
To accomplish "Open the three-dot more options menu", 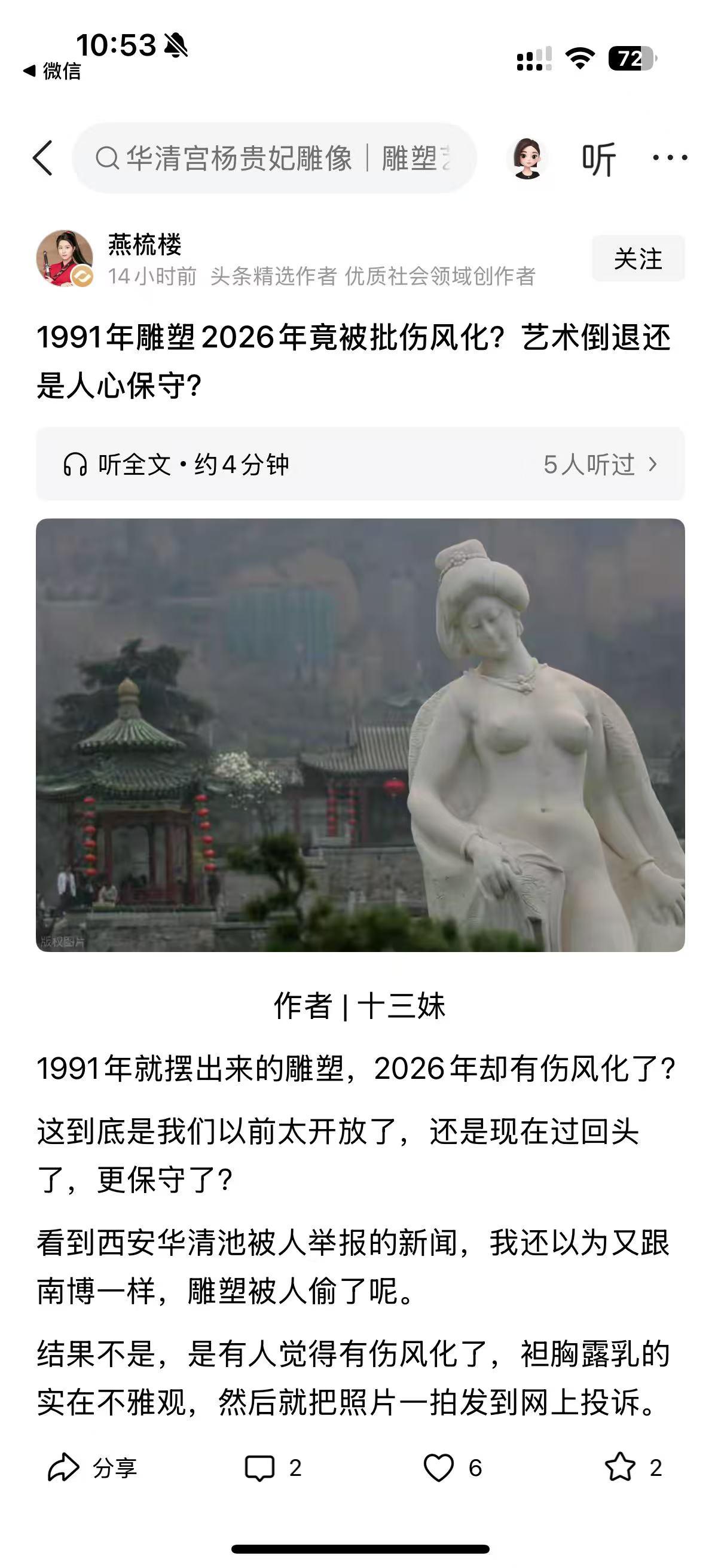I will [x=670, y=158].
